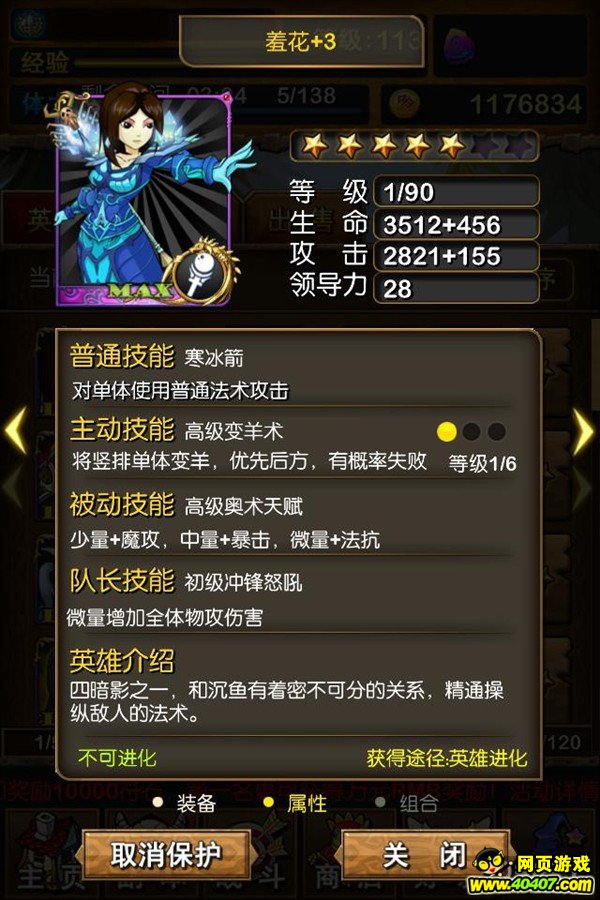600x900 pixels.
Task: Open the 羞花 hero portrait card
Action: [x=143, y=198]
